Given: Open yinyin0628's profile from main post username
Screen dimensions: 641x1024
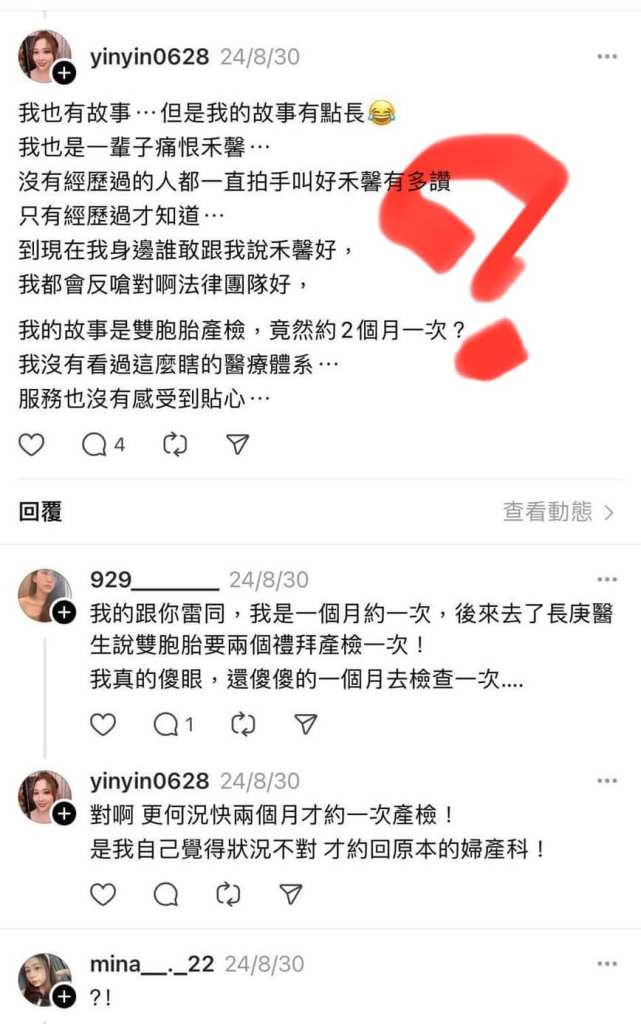Looking at the screenshot, I should click(150, 57).
